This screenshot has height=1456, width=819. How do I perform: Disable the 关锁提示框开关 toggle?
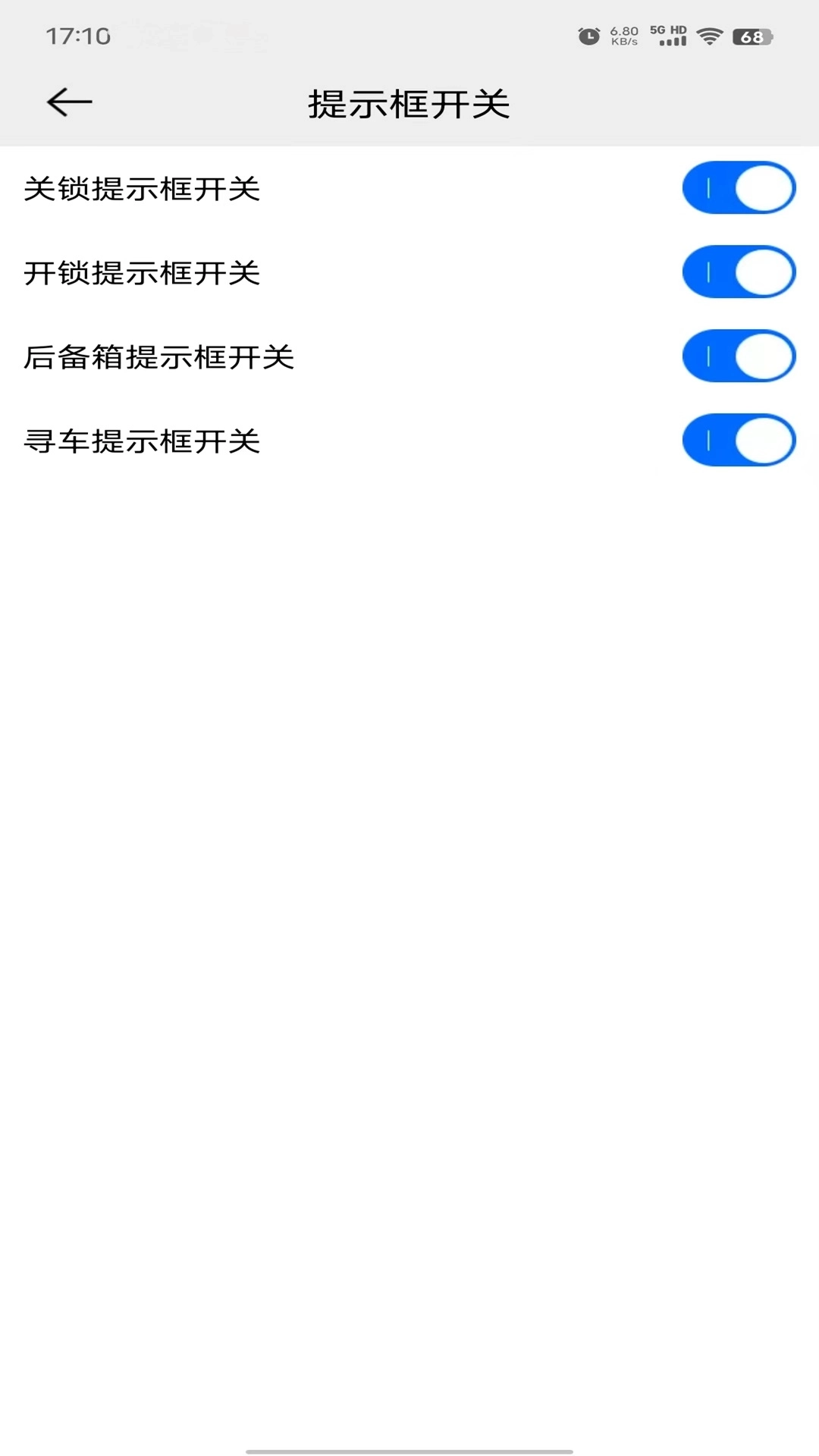point(739,188)
